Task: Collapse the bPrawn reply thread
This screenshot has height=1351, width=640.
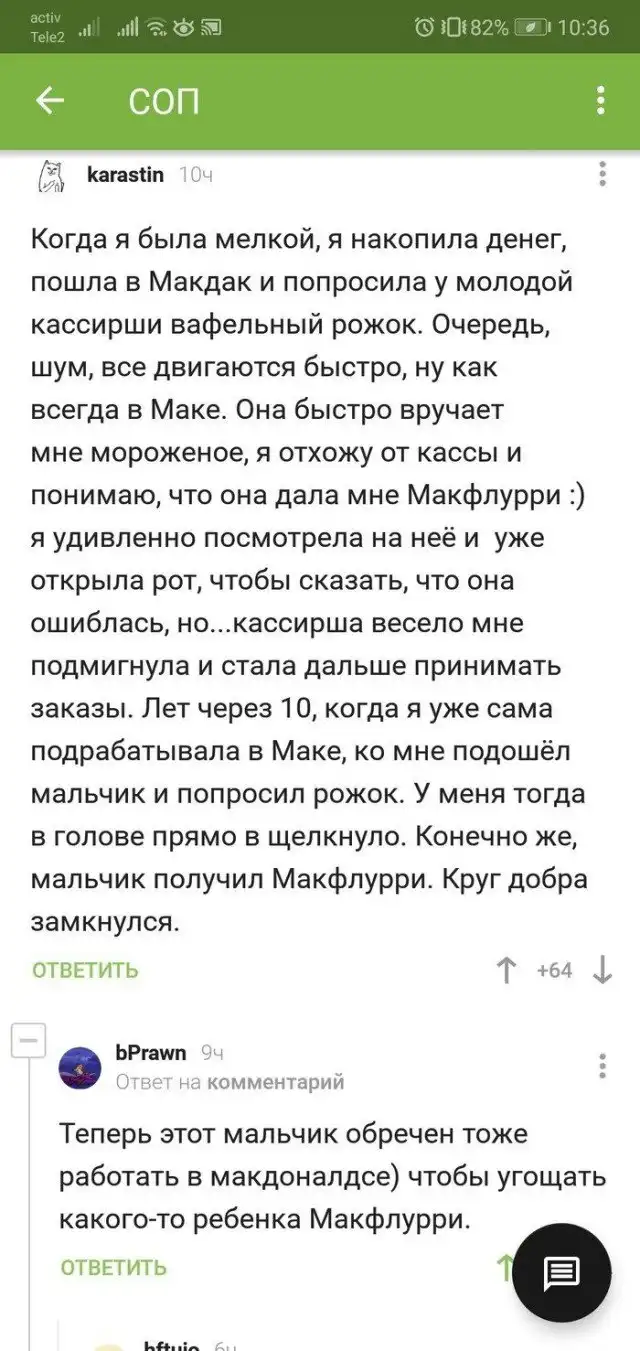Action: [x=27, y=1040]
